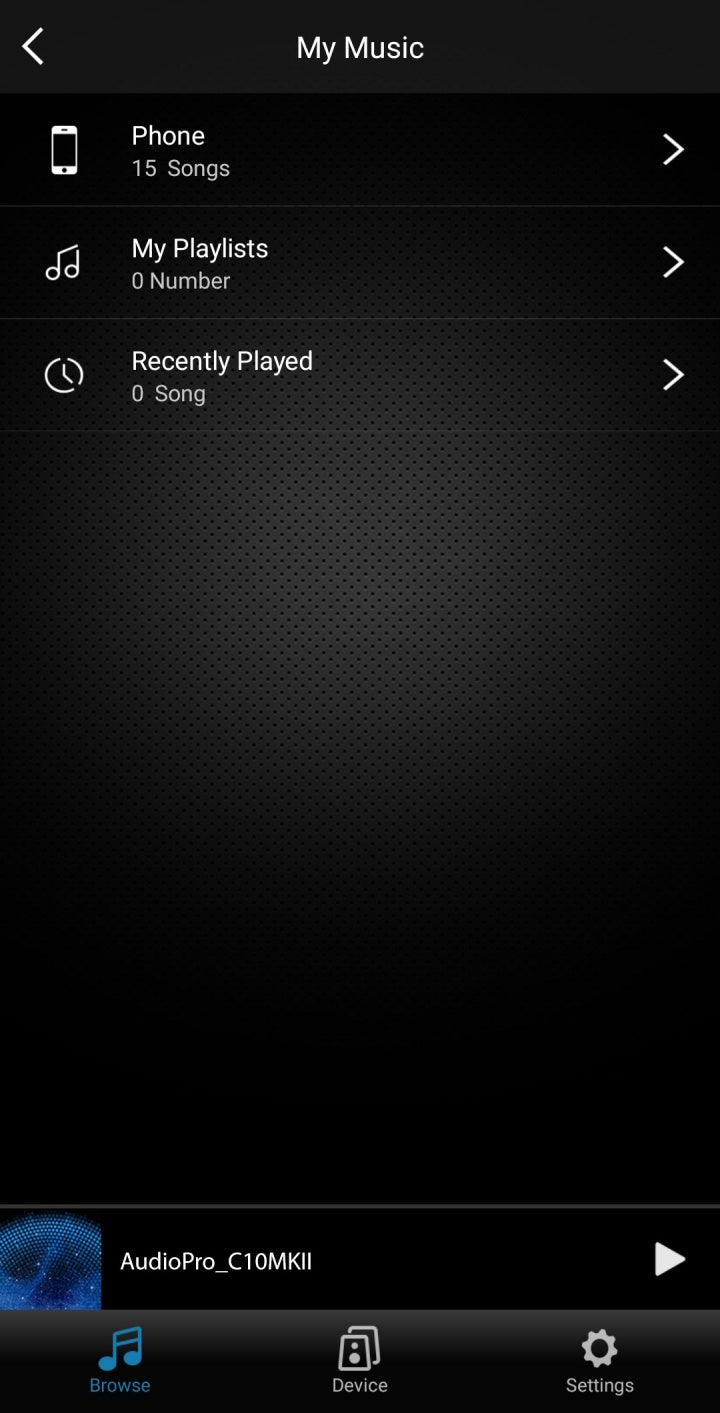Select the Browse tab
The image size is (720, 1413).
click(119, 1360)
